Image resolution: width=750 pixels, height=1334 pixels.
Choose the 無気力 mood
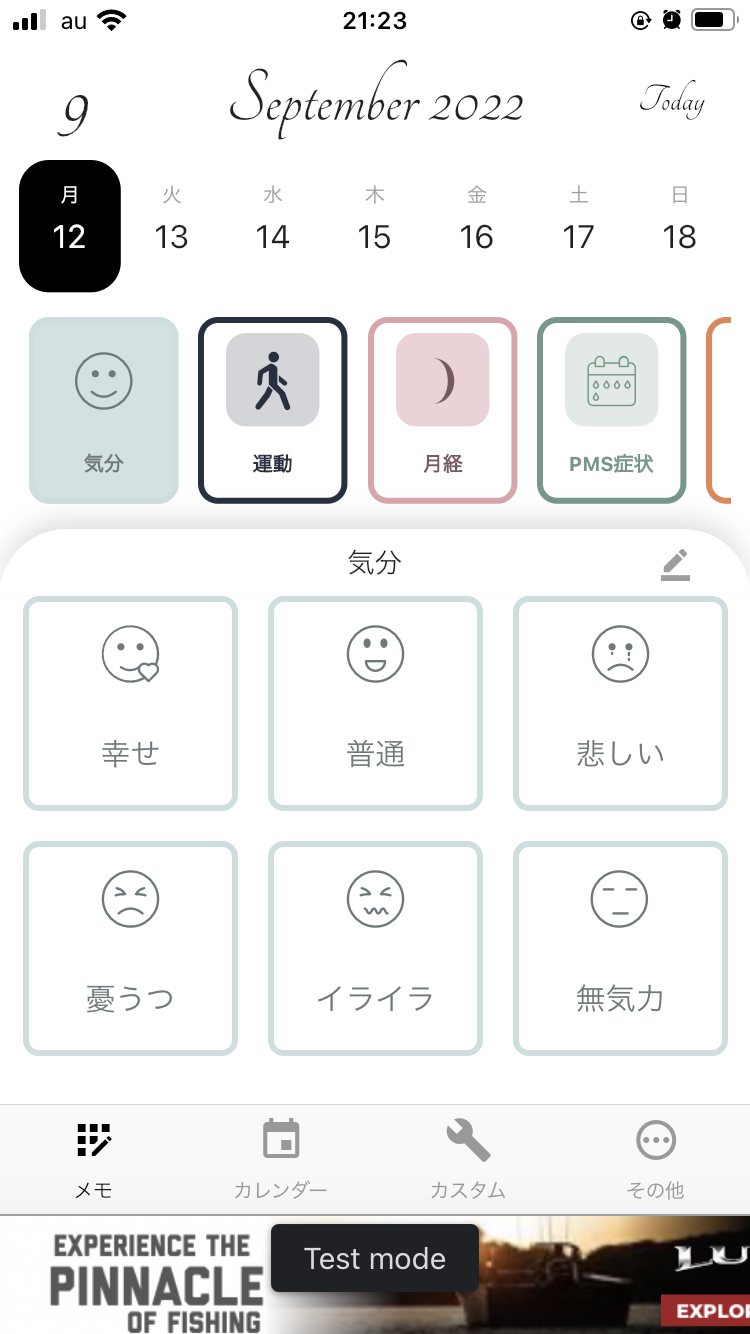pos(620,948)
